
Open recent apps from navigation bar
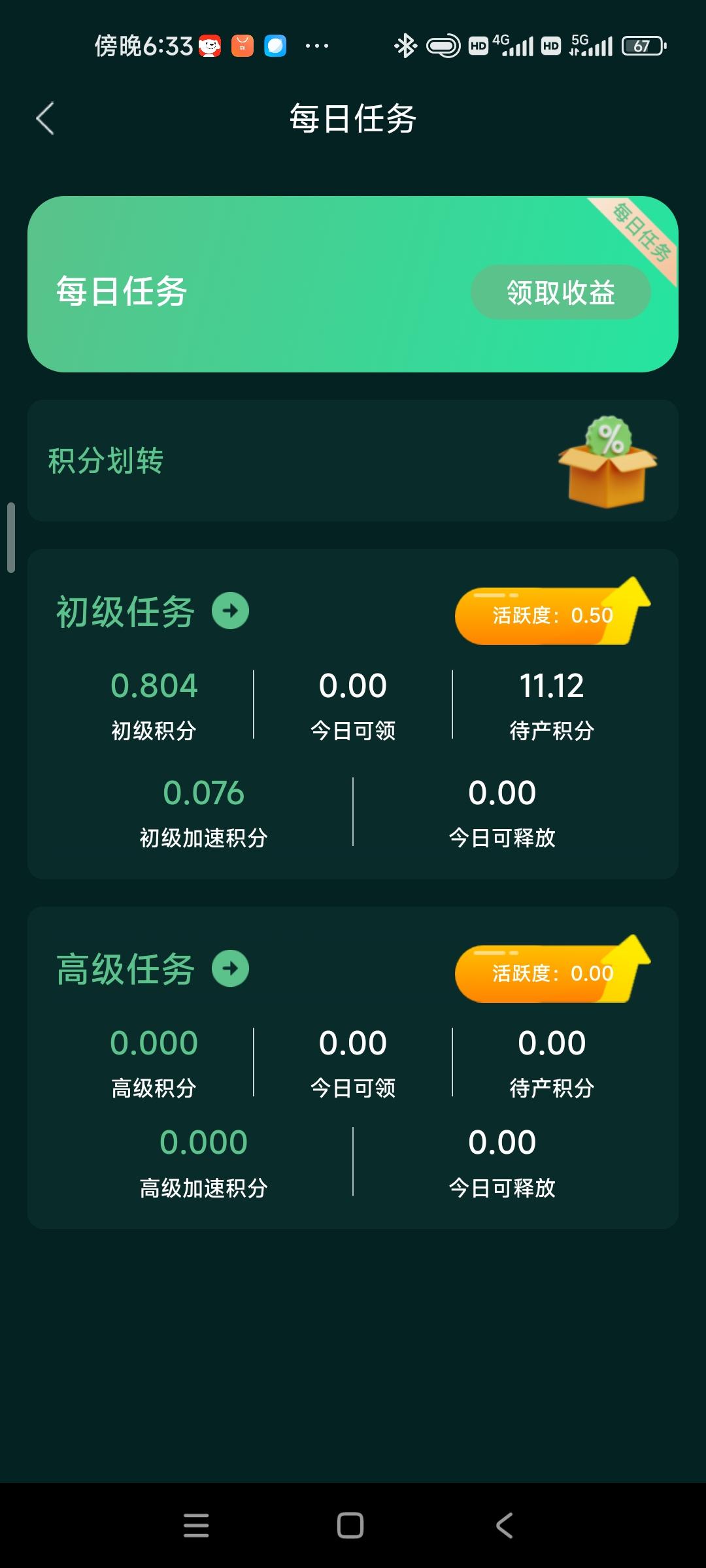(196, 1526)
